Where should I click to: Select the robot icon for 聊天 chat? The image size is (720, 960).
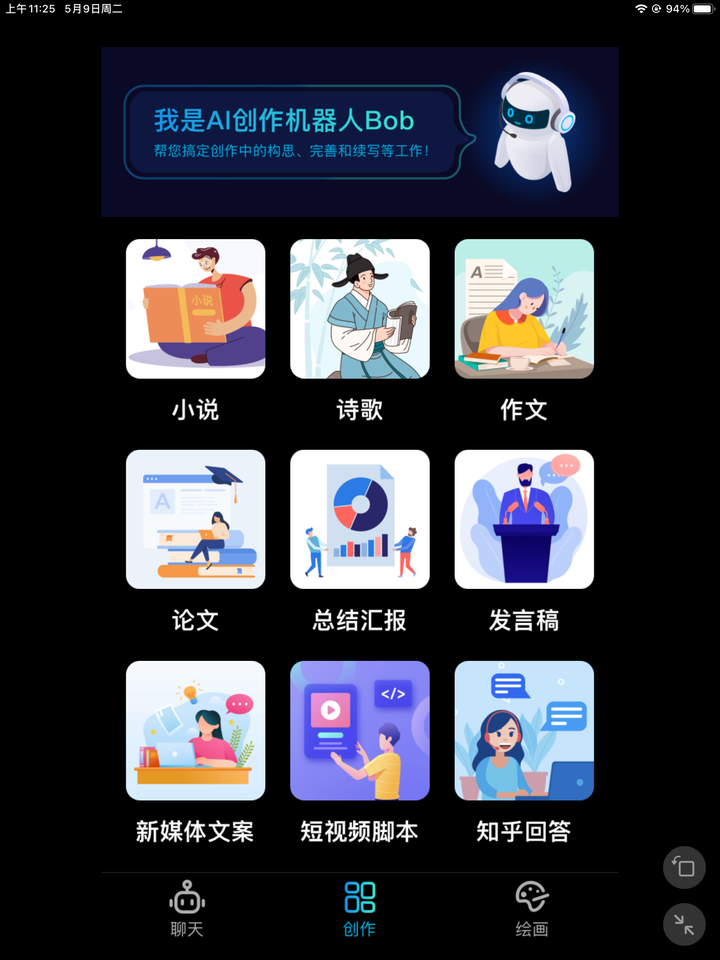[x=185, y=899]
